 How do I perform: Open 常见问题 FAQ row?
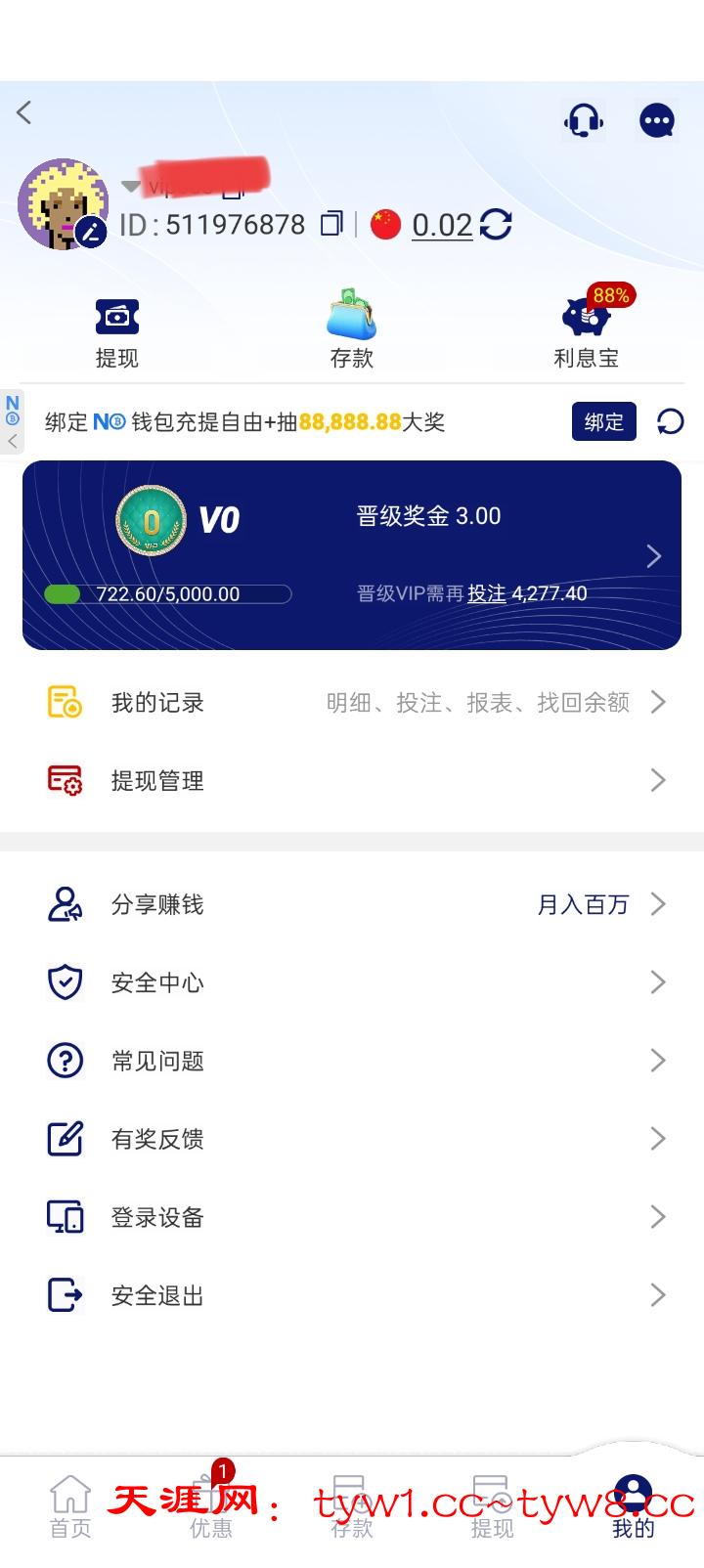(352, 1061)
